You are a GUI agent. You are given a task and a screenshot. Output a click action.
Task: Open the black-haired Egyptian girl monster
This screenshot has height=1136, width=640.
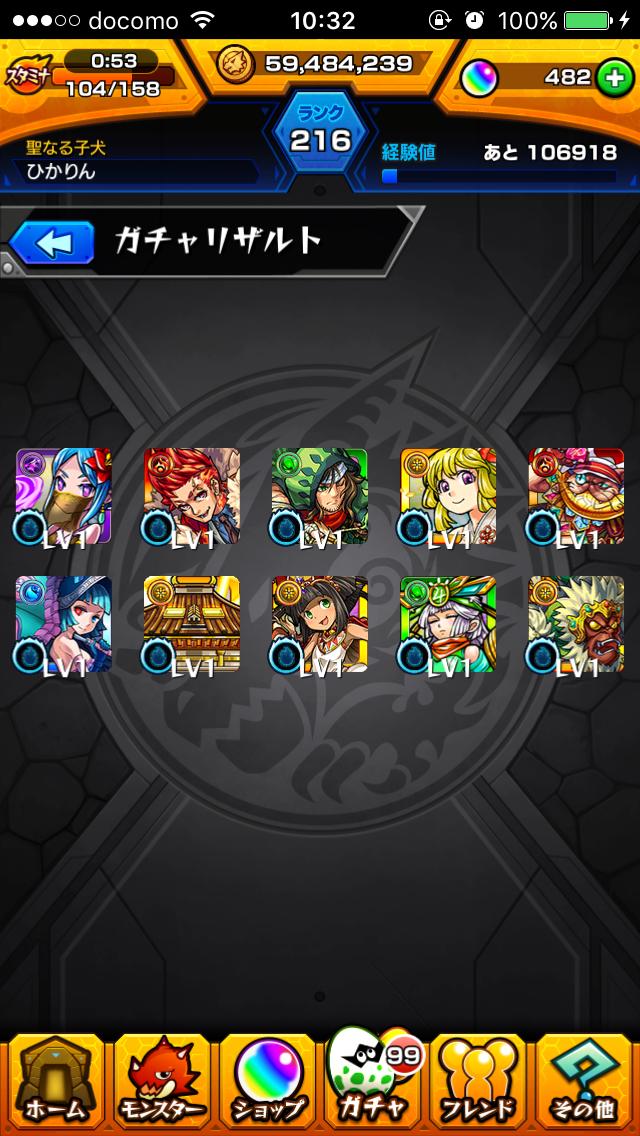coord(320,624)
